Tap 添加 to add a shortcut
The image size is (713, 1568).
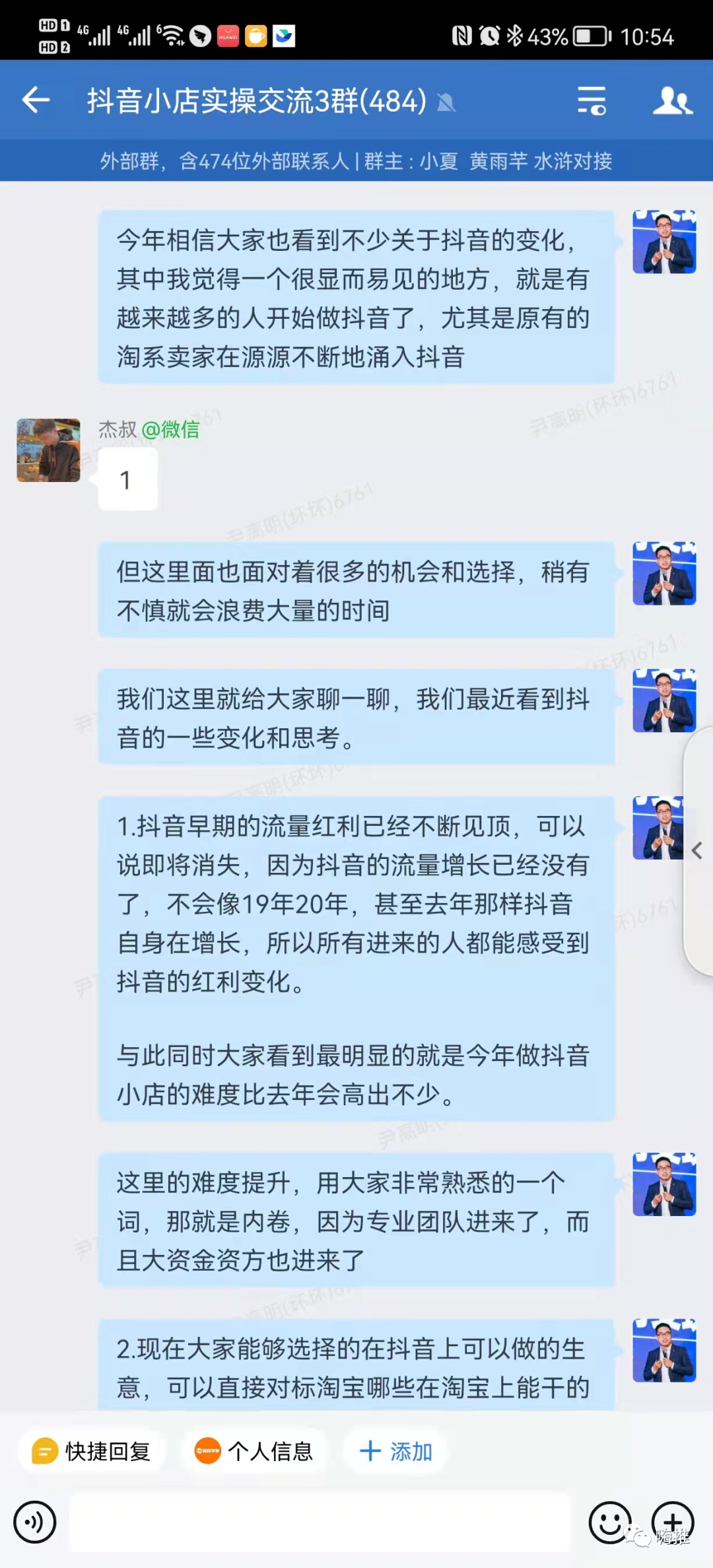tap(395, 1451)
